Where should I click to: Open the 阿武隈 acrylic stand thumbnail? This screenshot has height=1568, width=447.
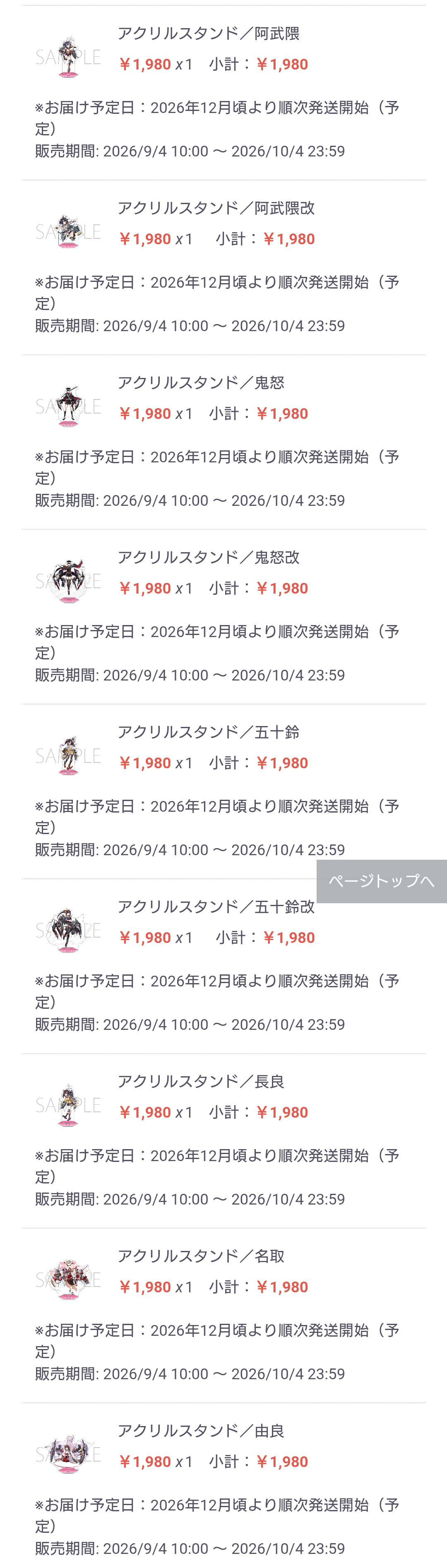pos(68,57)
